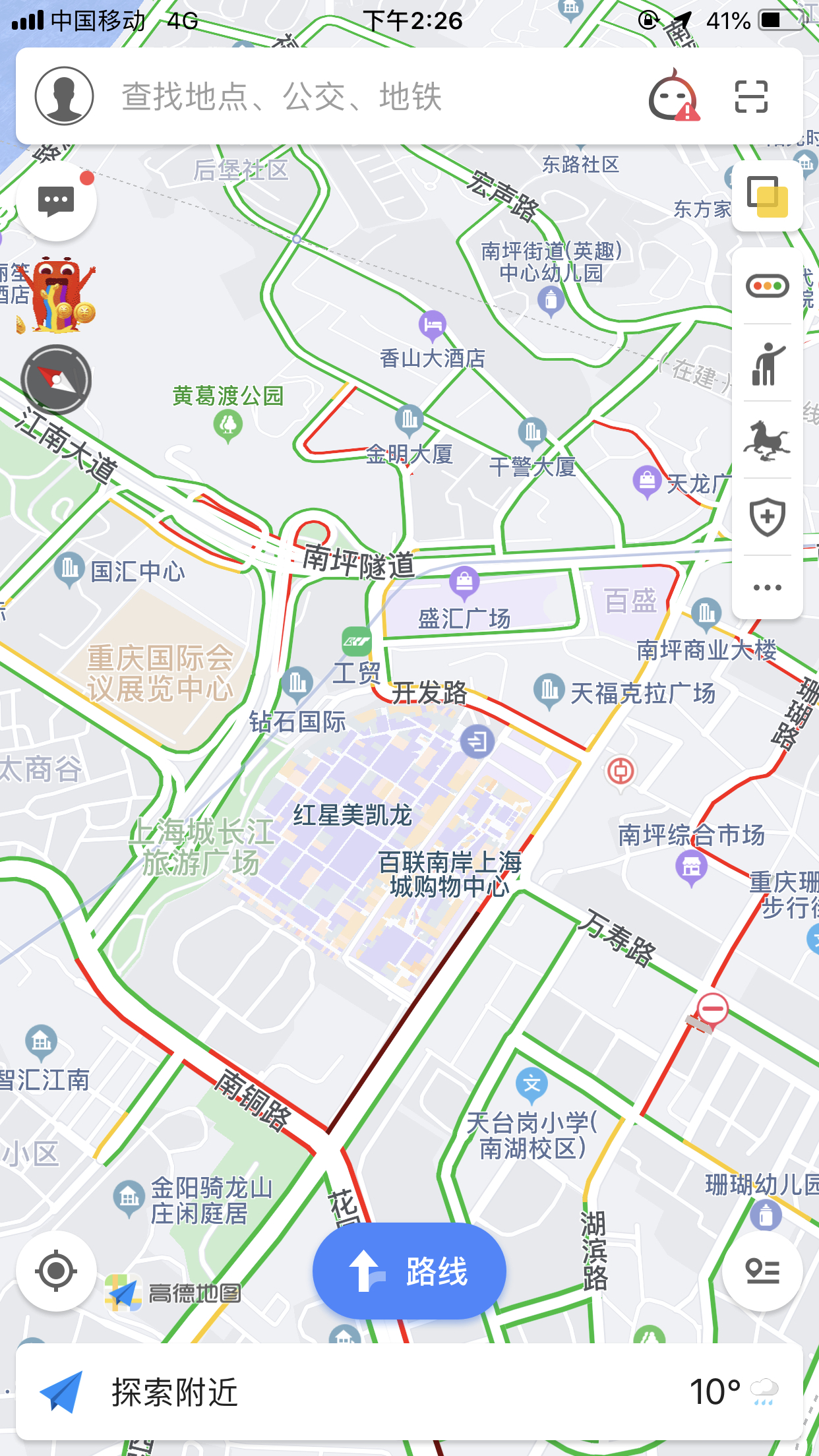Open the red mascot coin promotion
Image resolution: width=819 pixels, height=1456 pixels.
tap(57, 295)
